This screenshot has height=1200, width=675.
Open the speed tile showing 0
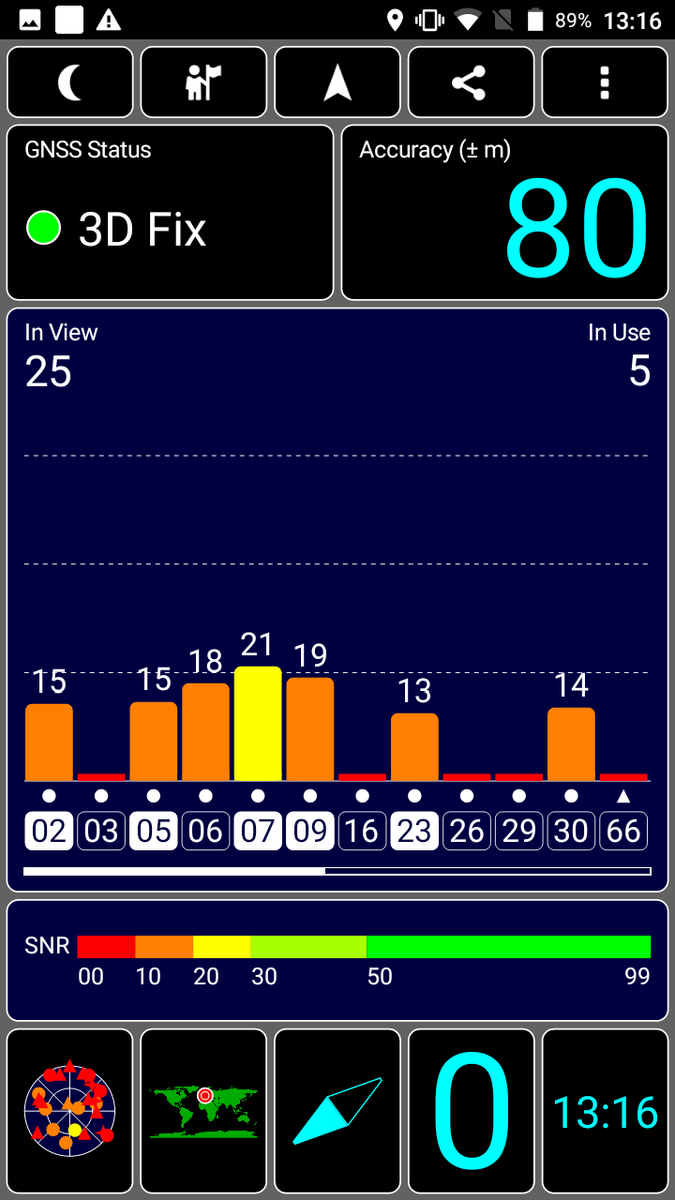point(471,1112)
